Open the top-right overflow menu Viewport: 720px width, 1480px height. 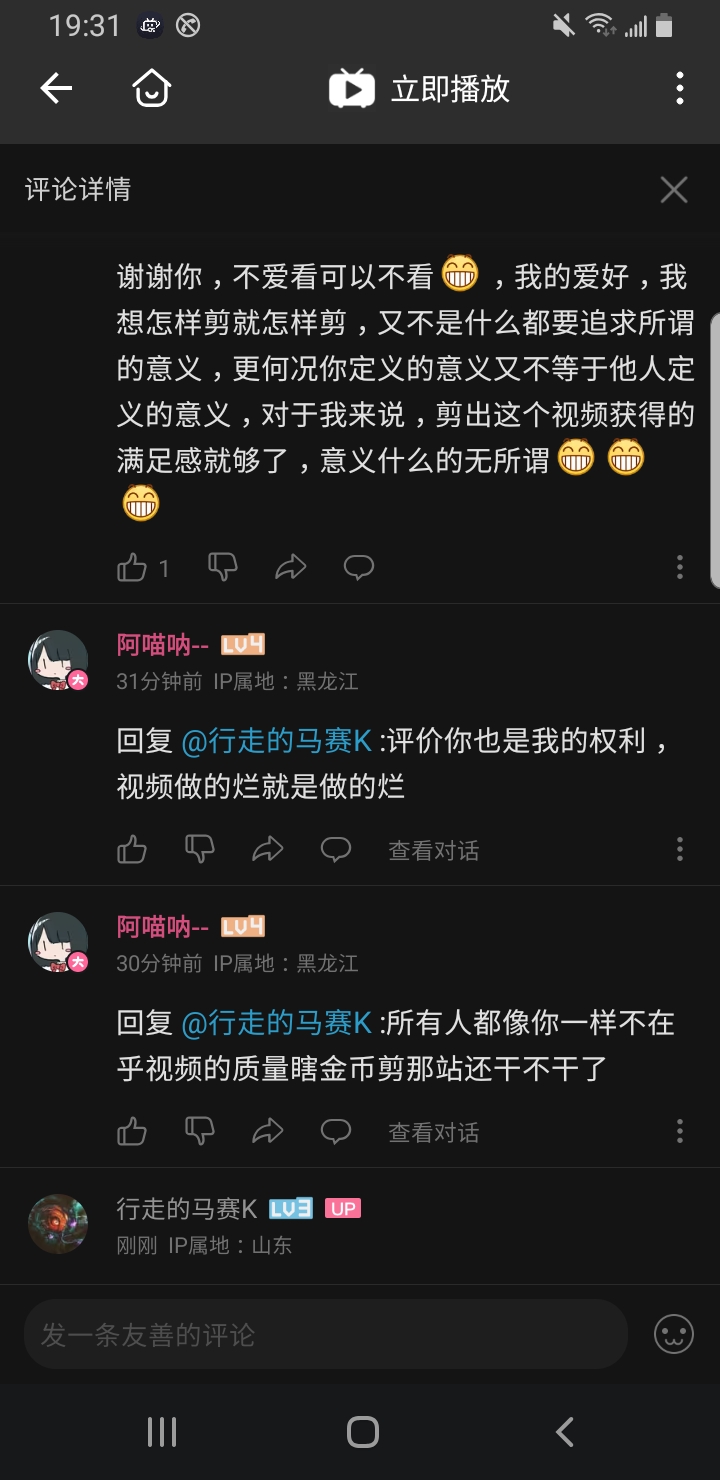point(680,89)
